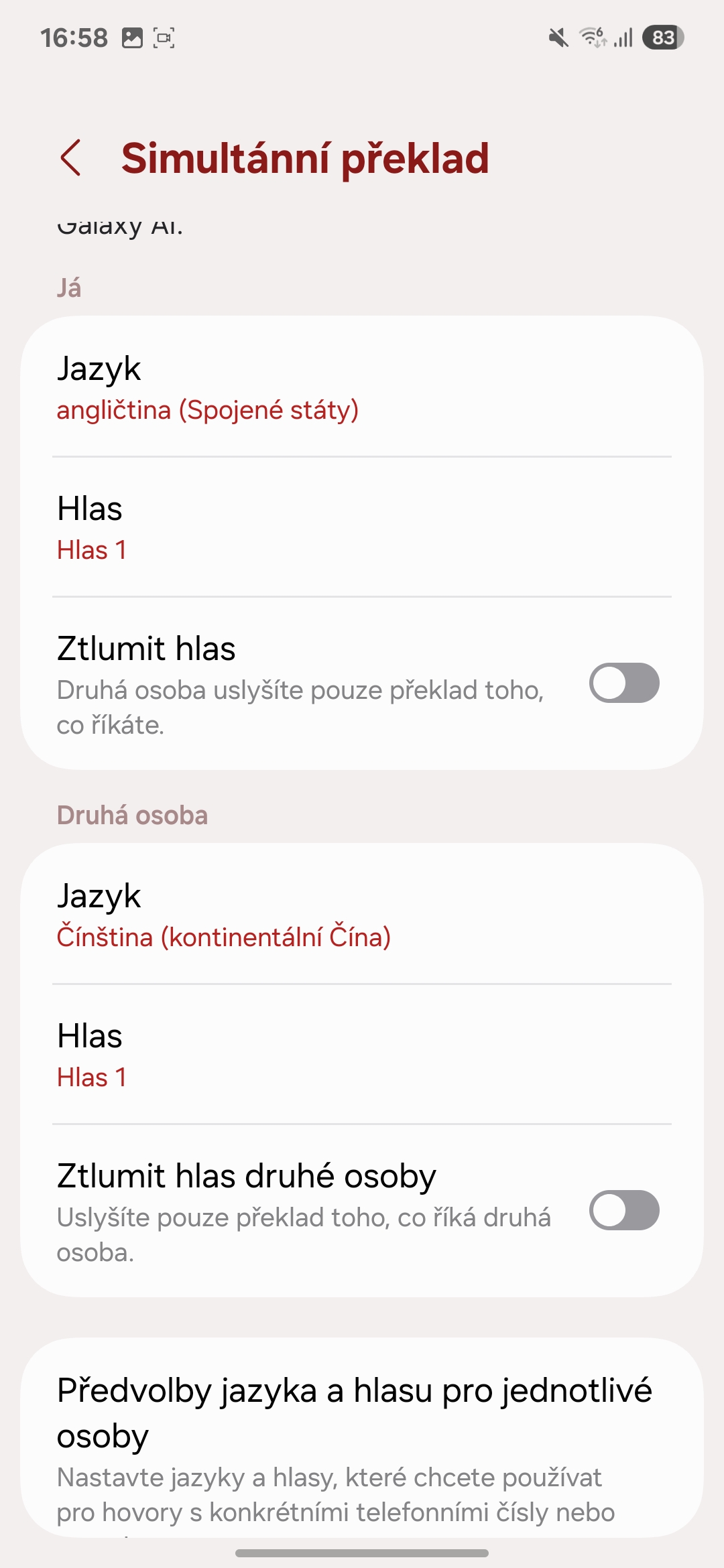The width and height of the screenshot is (724, 1568).
Task: Toggle Ztlumit hlas druhé osoby
Action: click(x=623, y=1211)
